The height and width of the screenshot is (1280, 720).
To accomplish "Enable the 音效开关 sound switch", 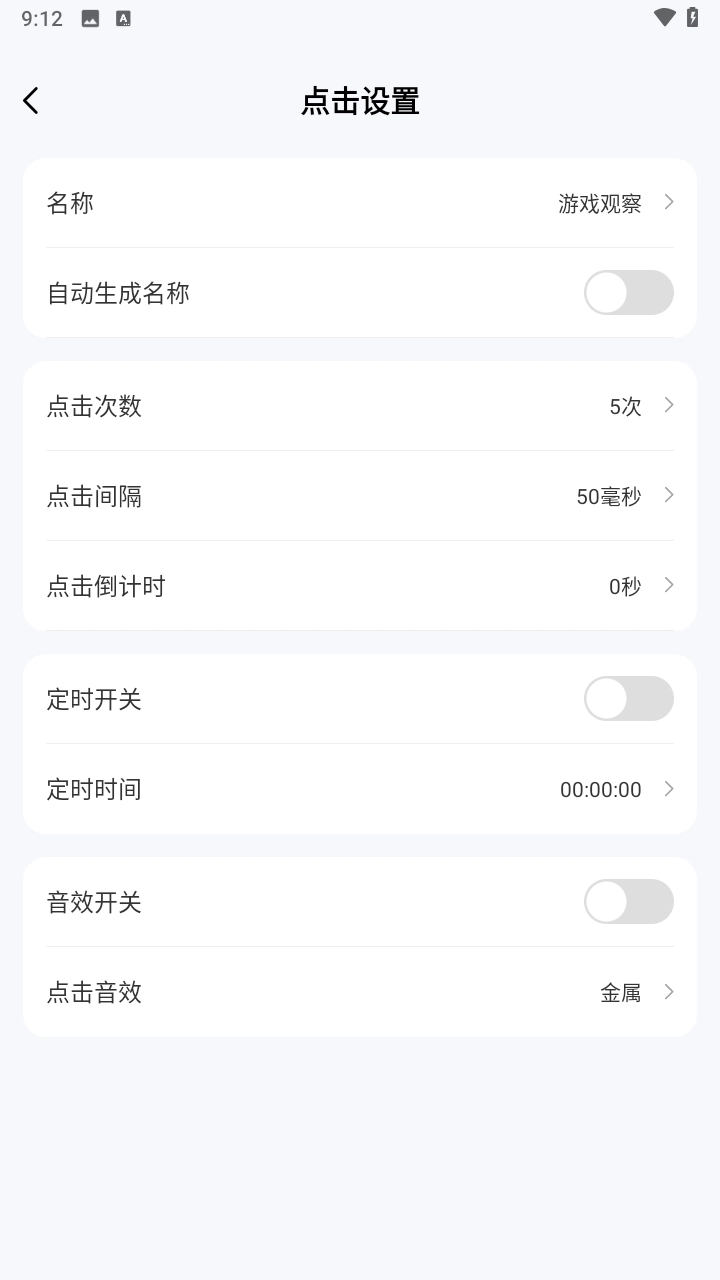I will [628, 901].
